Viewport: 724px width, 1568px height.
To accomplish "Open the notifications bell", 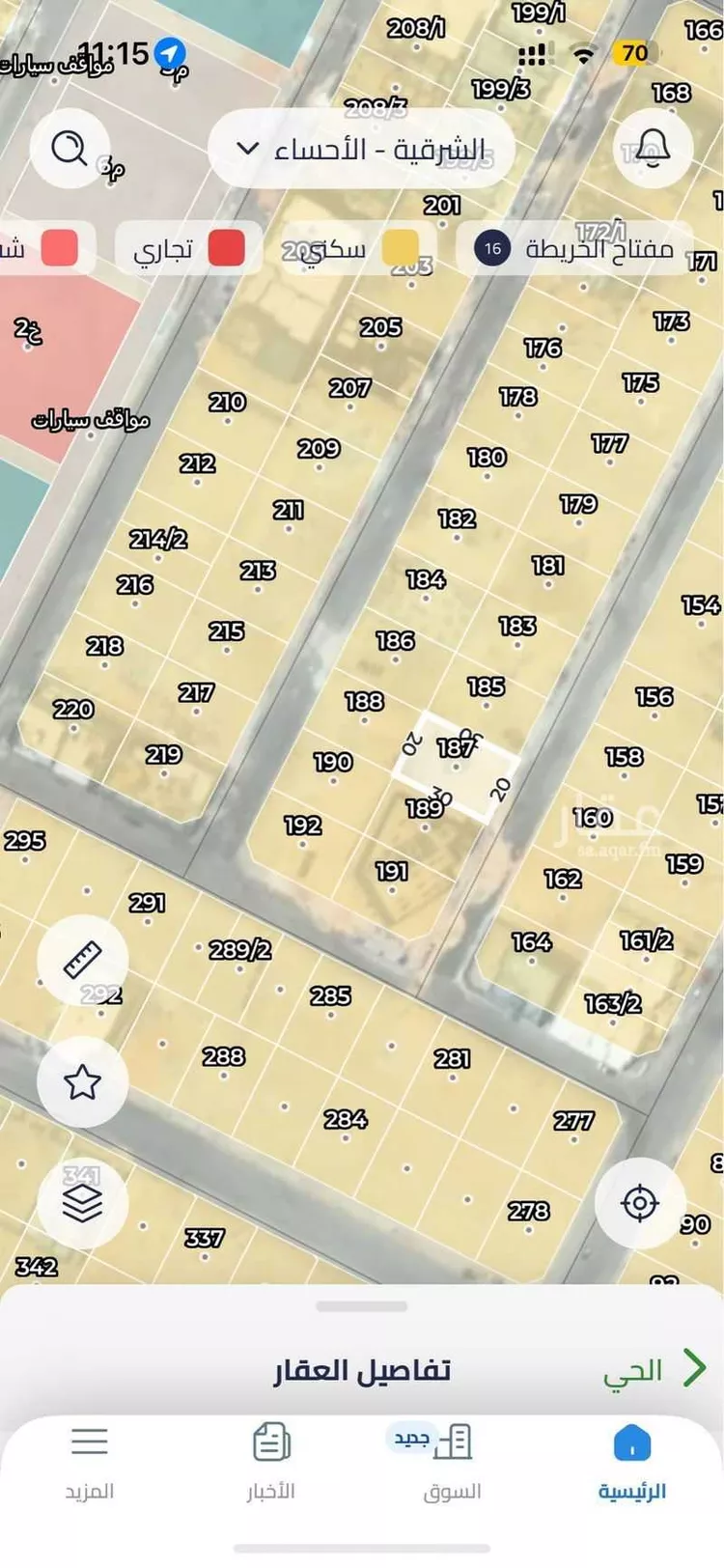I will [x=653, y=149].
